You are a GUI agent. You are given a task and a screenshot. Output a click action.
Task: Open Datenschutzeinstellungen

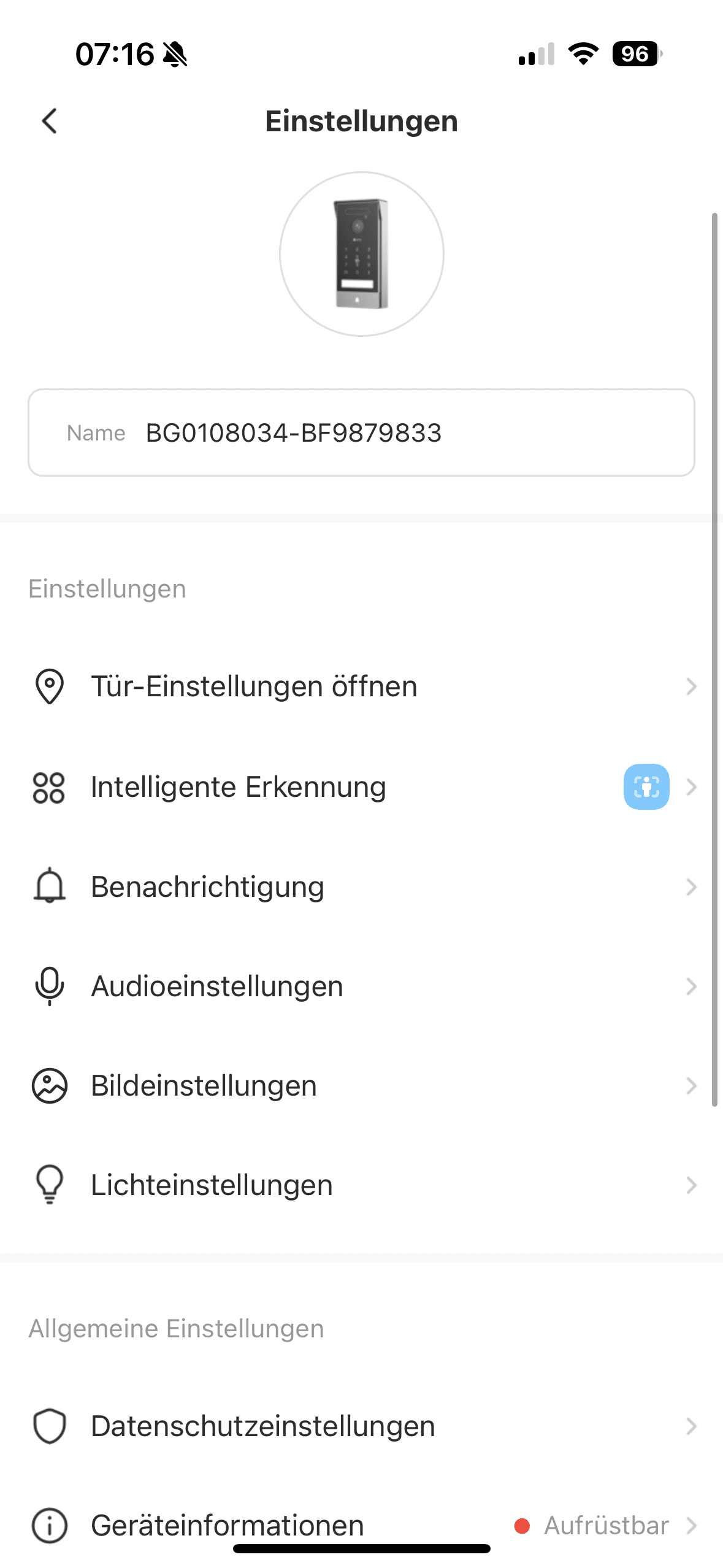pos(361,1426)
